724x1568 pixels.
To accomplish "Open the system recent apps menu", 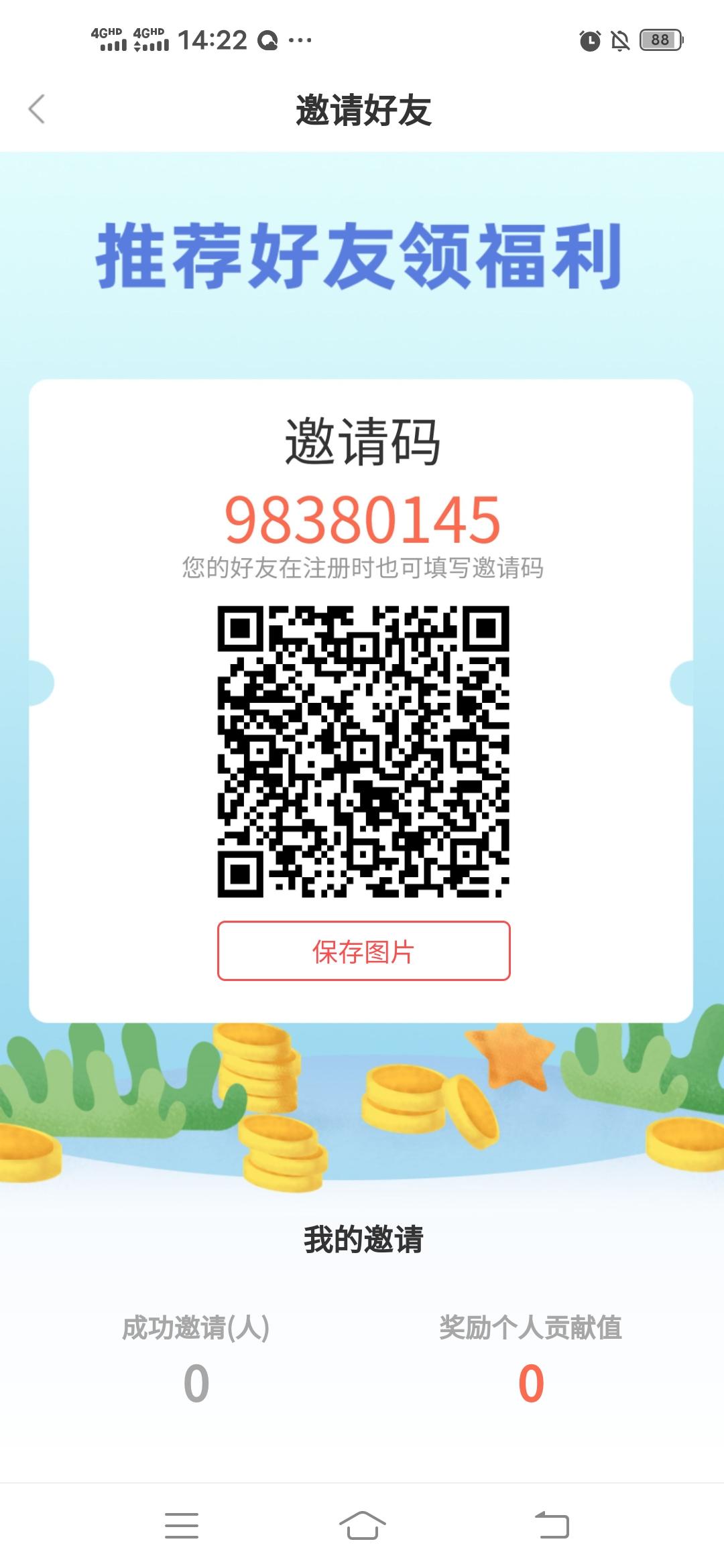I will [x=182, y=1525].
